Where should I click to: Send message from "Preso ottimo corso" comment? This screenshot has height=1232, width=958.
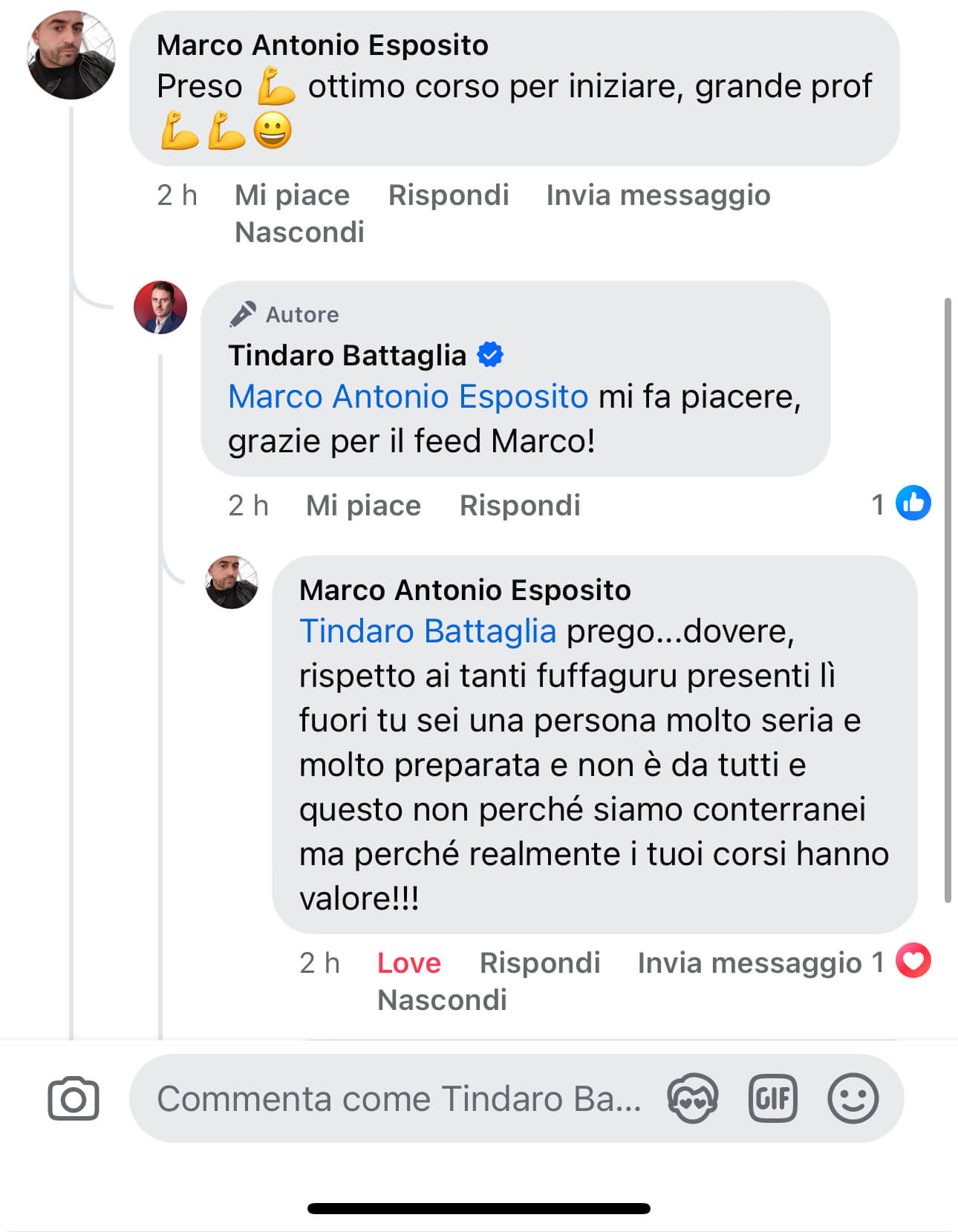658,195
